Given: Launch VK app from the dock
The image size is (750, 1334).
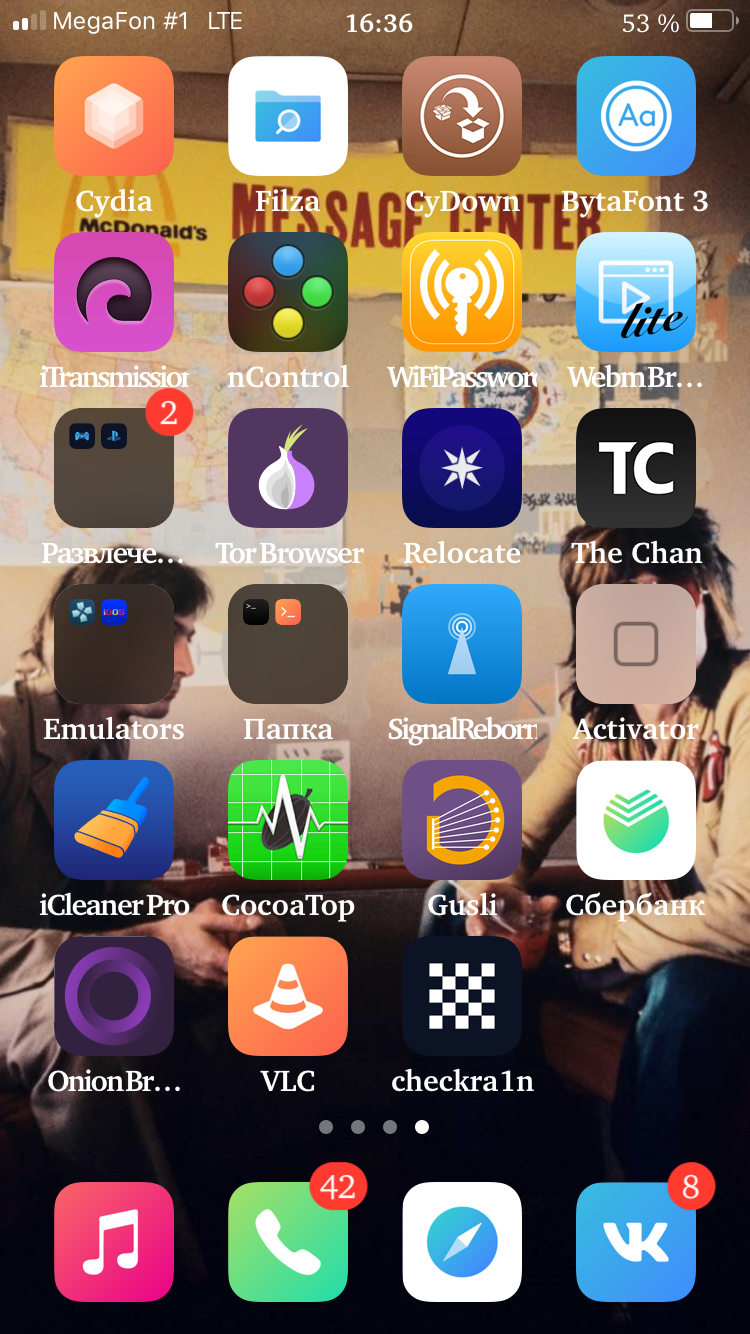Looking at the screenshot, I should (x=636, y=1242).
